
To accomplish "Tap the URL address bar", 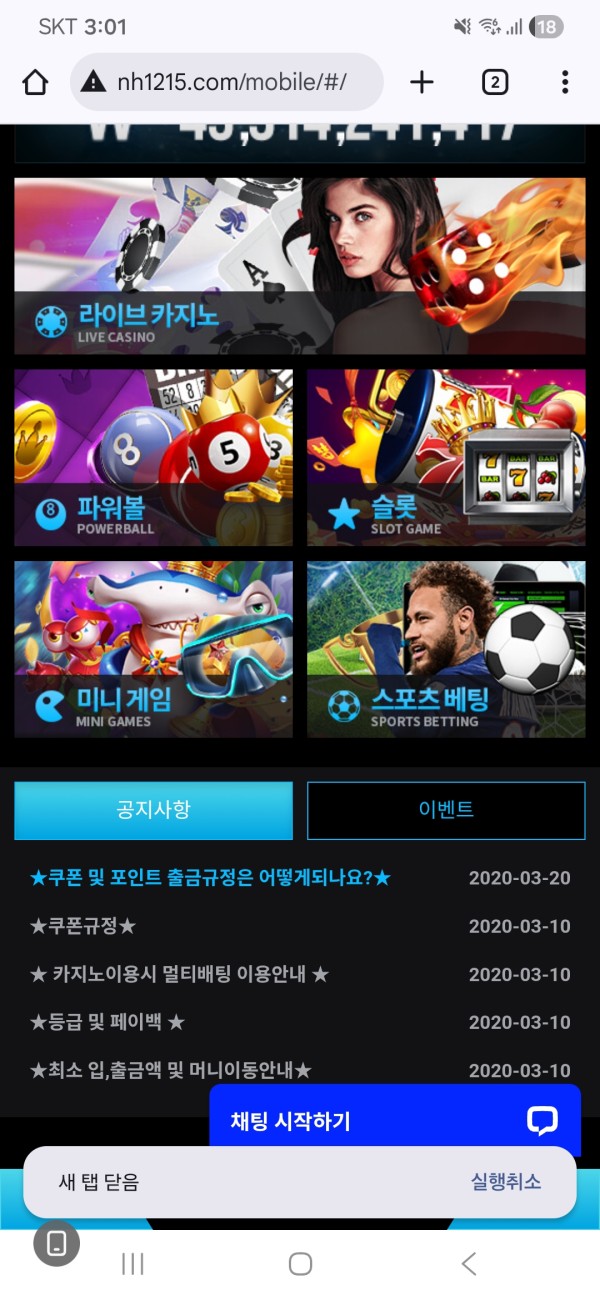I will 228,82.
